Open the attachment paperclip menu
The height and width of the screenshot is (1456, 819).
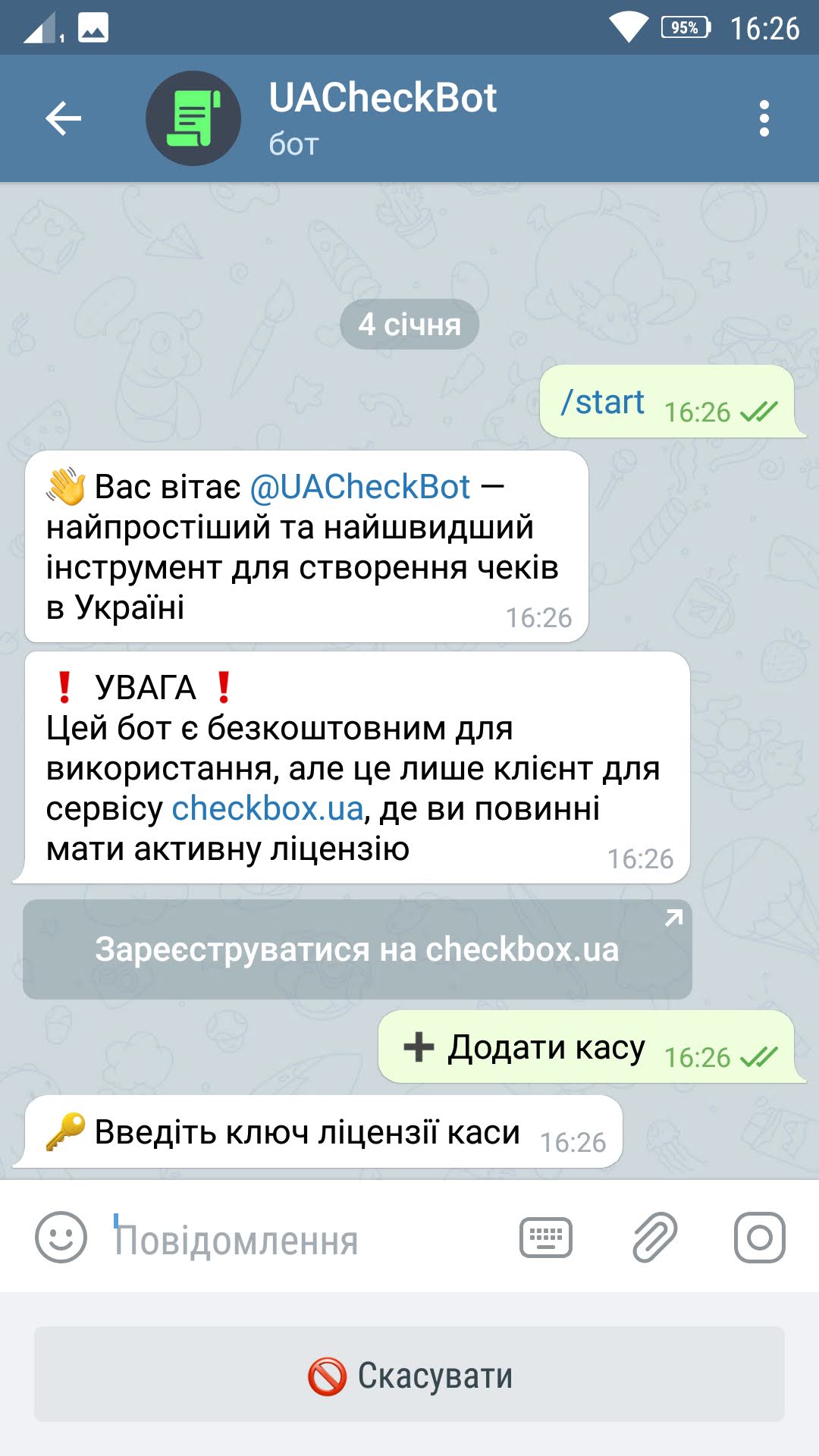coord(654,1238)
